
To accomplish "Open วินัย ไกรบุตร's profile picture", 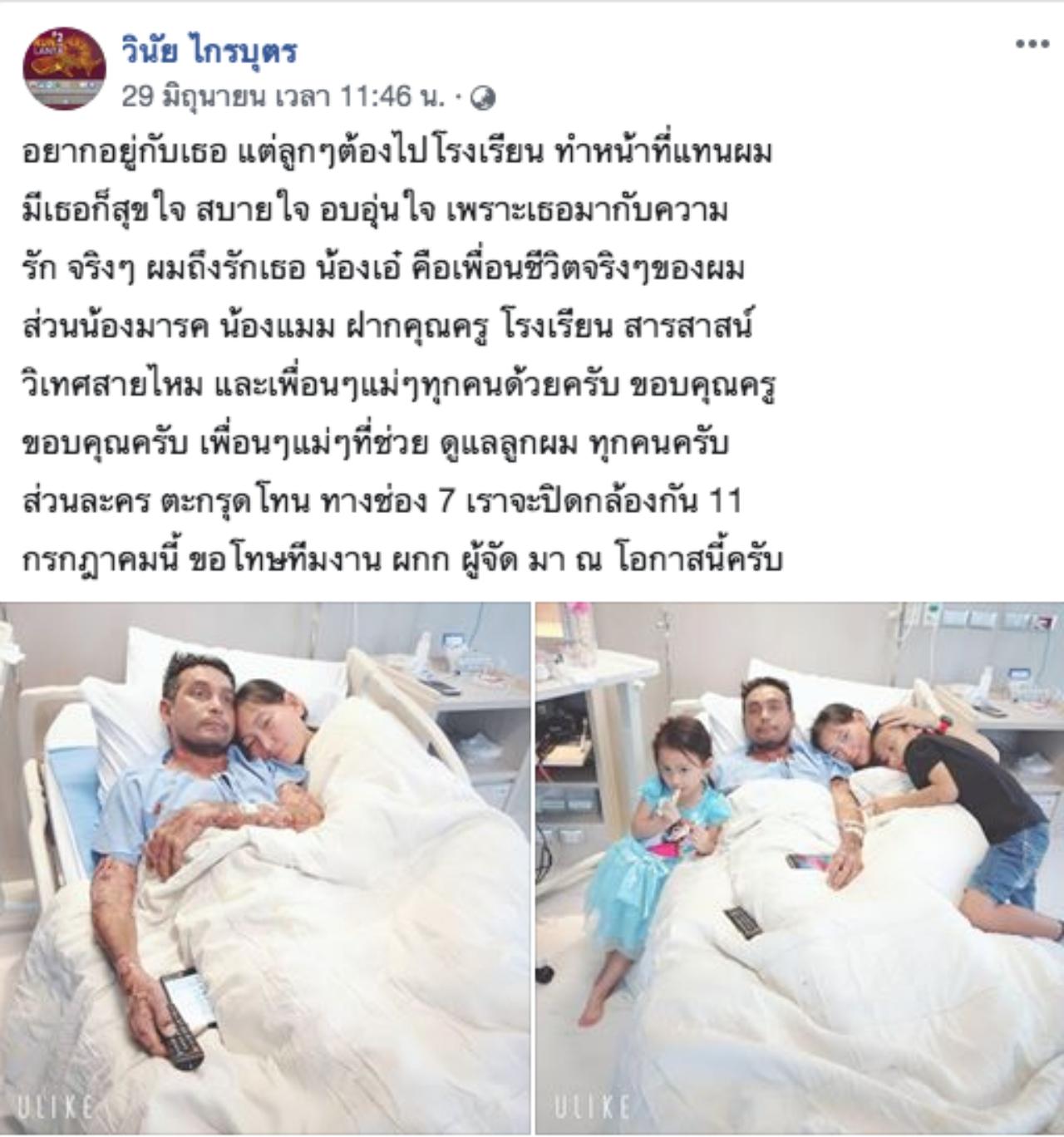I will click(64, 68).
